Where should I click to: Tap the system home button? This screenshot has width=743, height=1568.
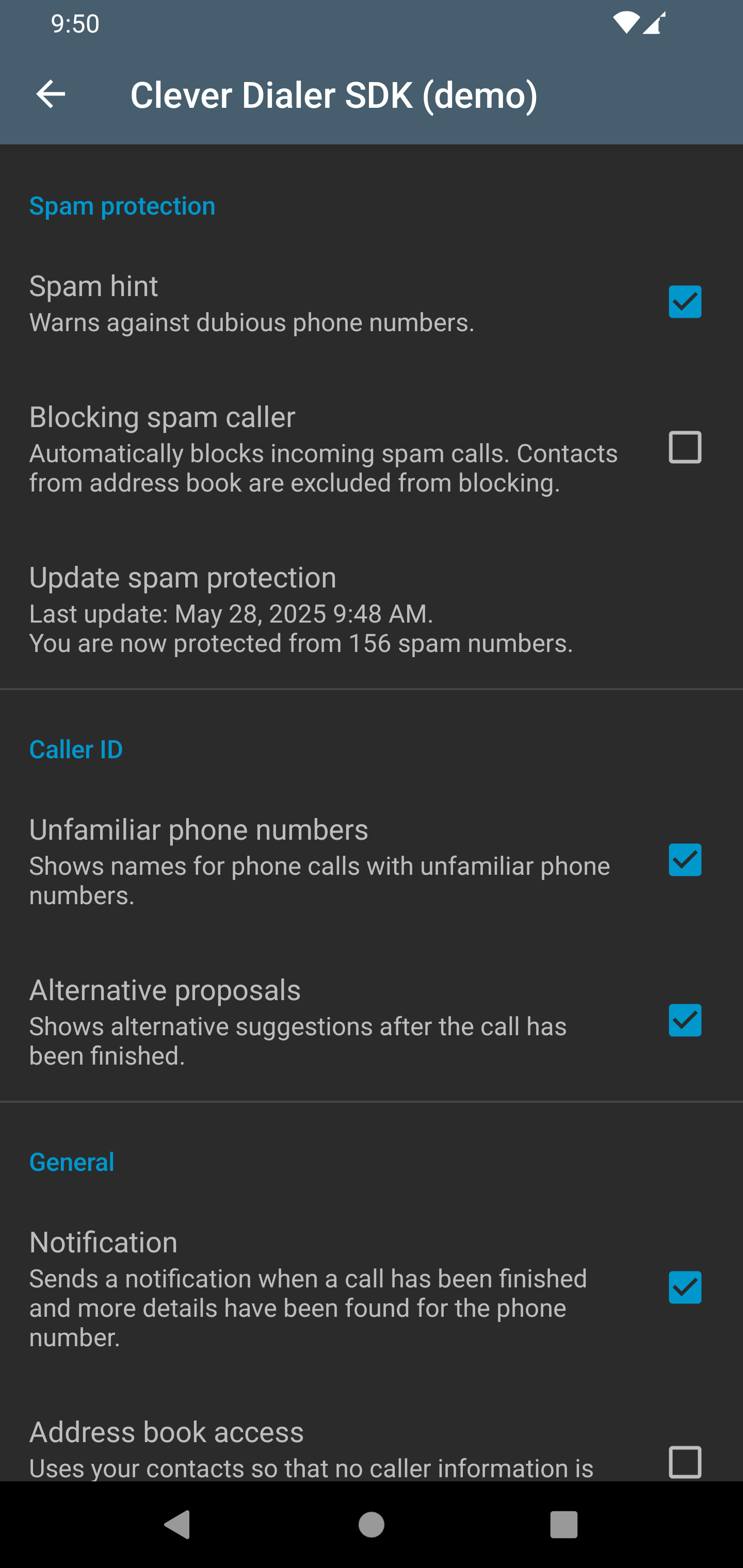click(x=371, y=1524)
